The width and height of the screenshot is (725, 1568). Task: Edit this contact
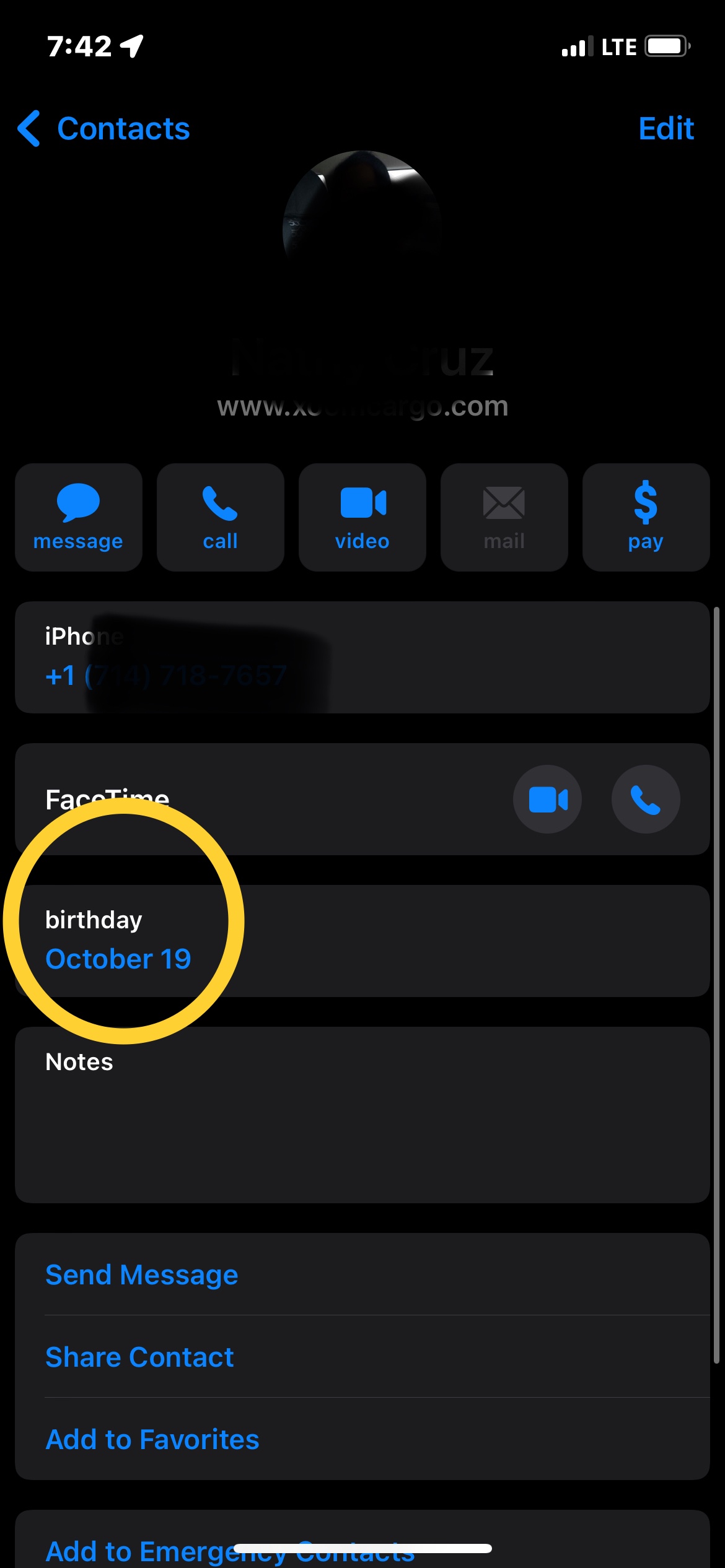[x=666, y=129]
